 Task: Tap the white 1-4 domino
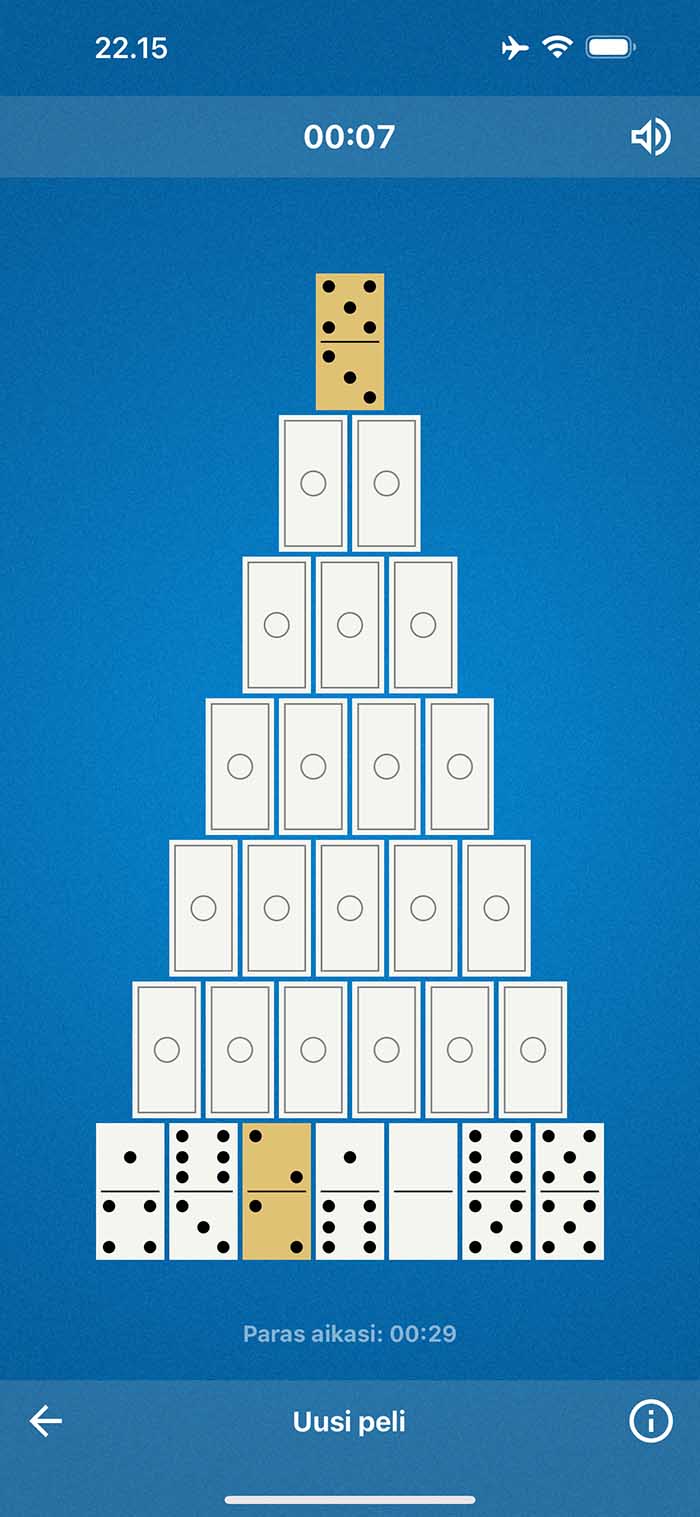coord(130,1191)
